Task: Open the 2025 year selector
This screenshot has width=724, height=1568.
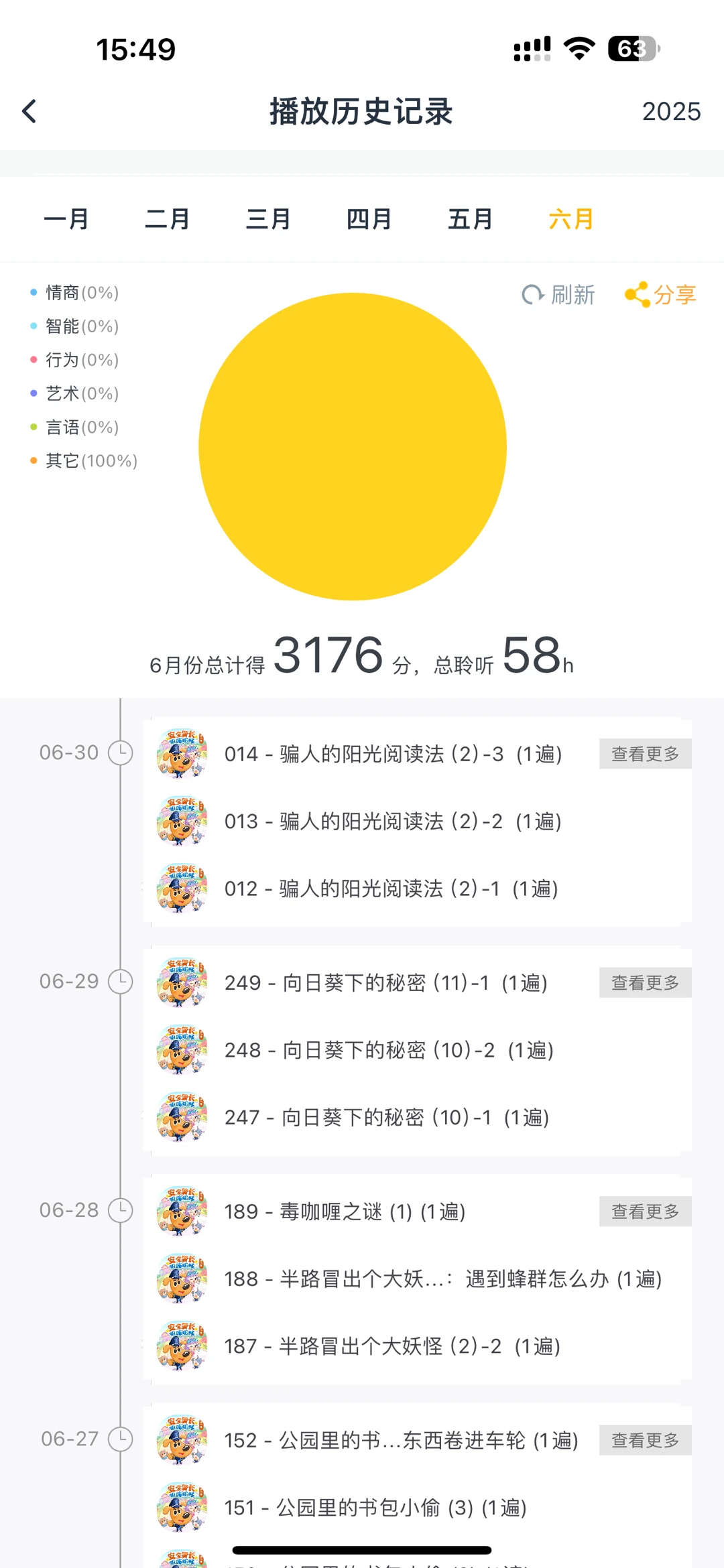Action: tap(671, 111)
